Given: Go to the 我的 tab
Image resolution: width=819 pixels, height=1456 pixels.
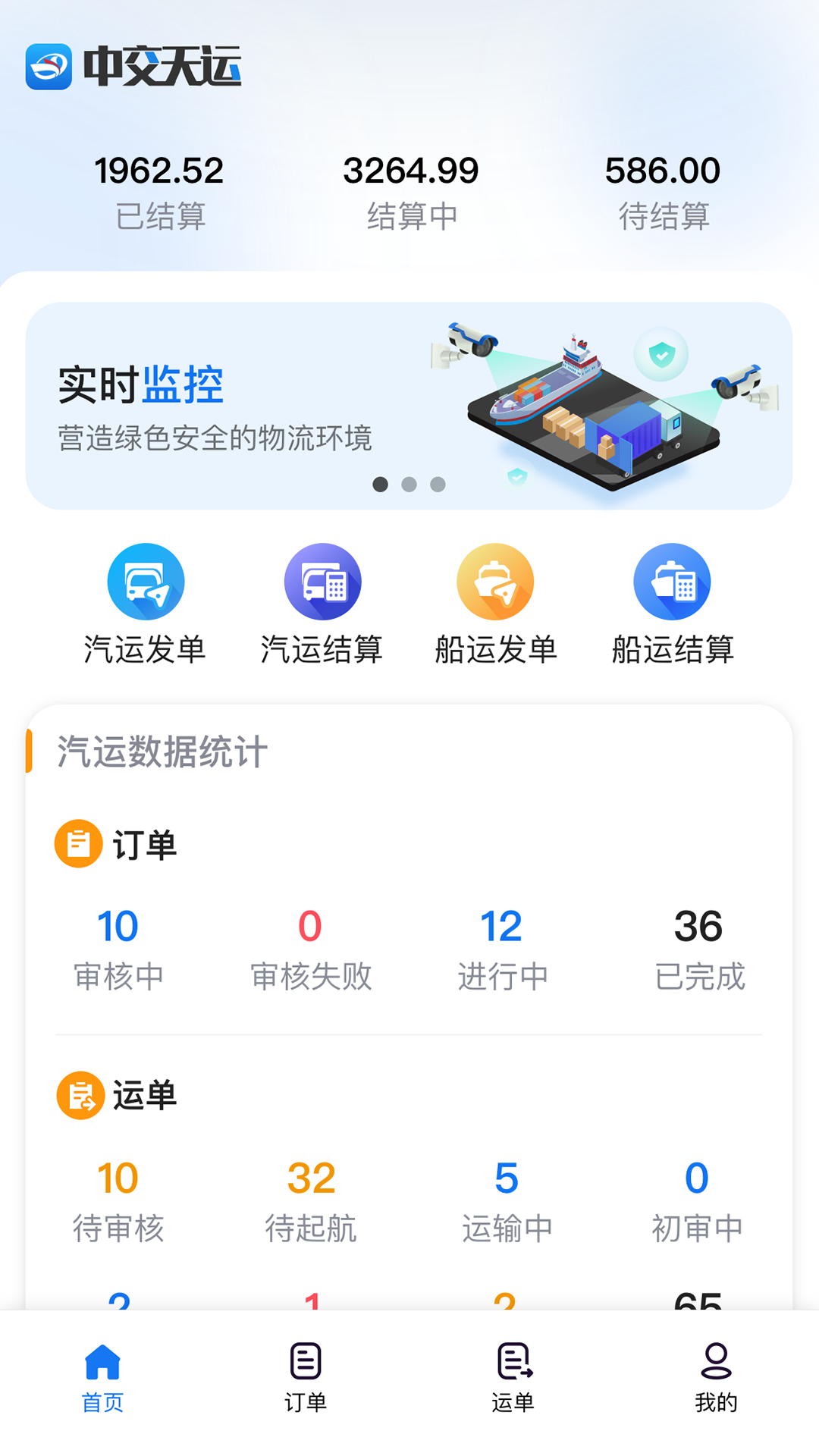Looking at the screenshot, I should (x=716, y=1377).
